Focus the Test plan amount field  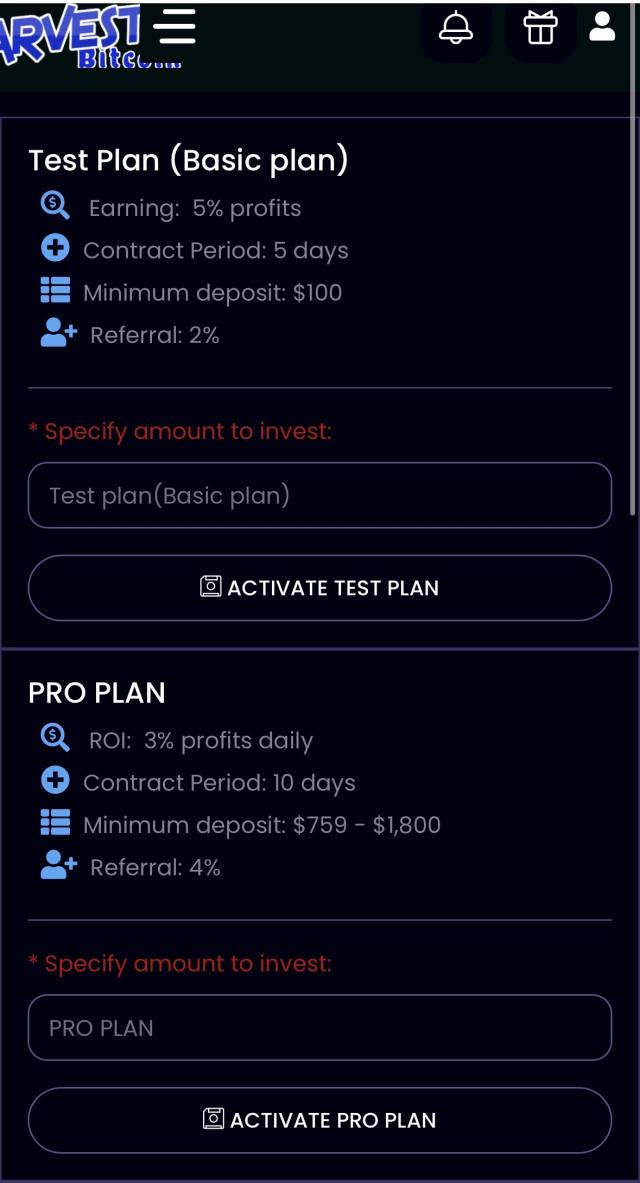click(x=319, y=495)
